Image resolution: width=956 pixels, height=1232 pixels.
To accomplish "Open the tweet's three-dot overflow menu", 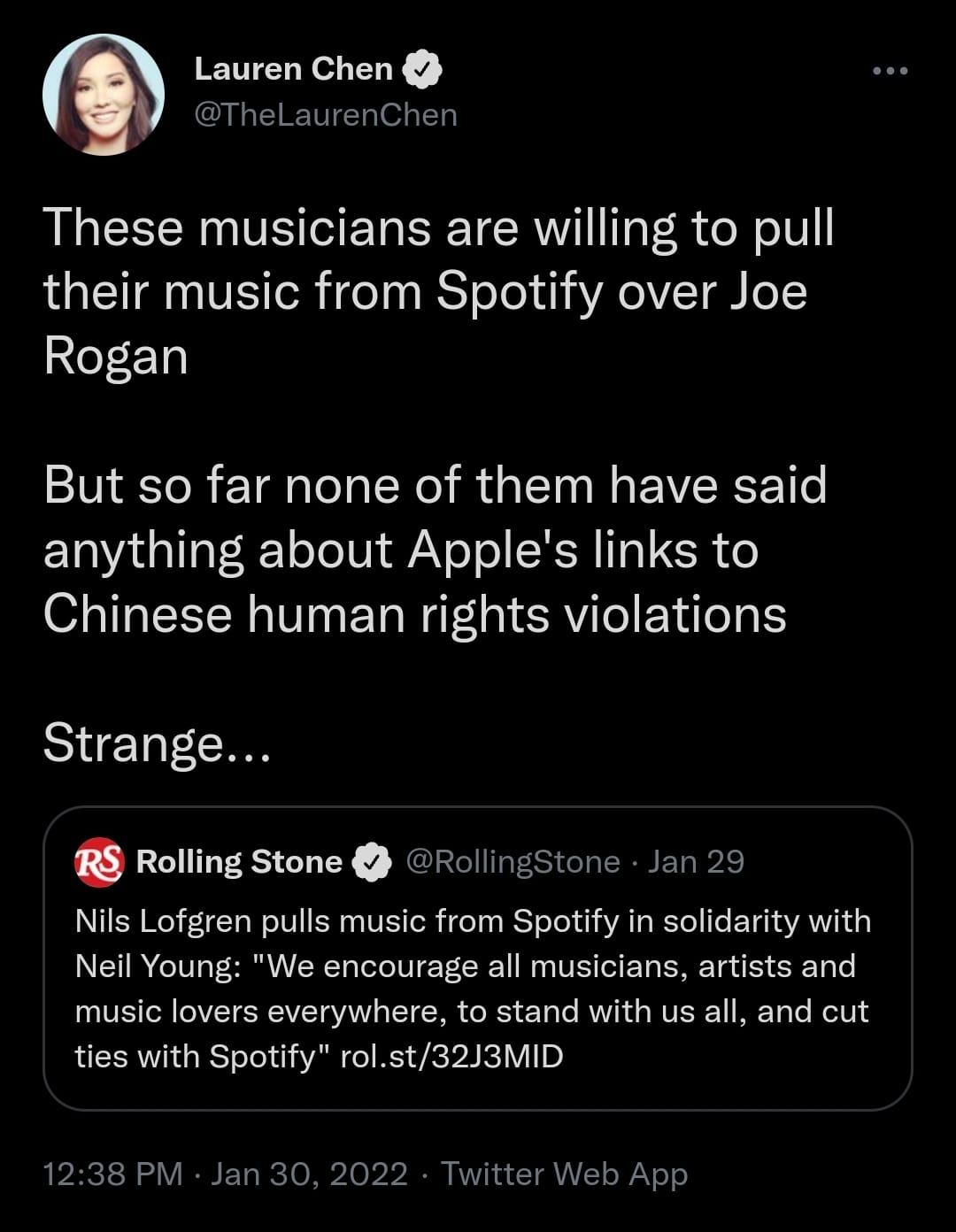I will click(890, 71).
